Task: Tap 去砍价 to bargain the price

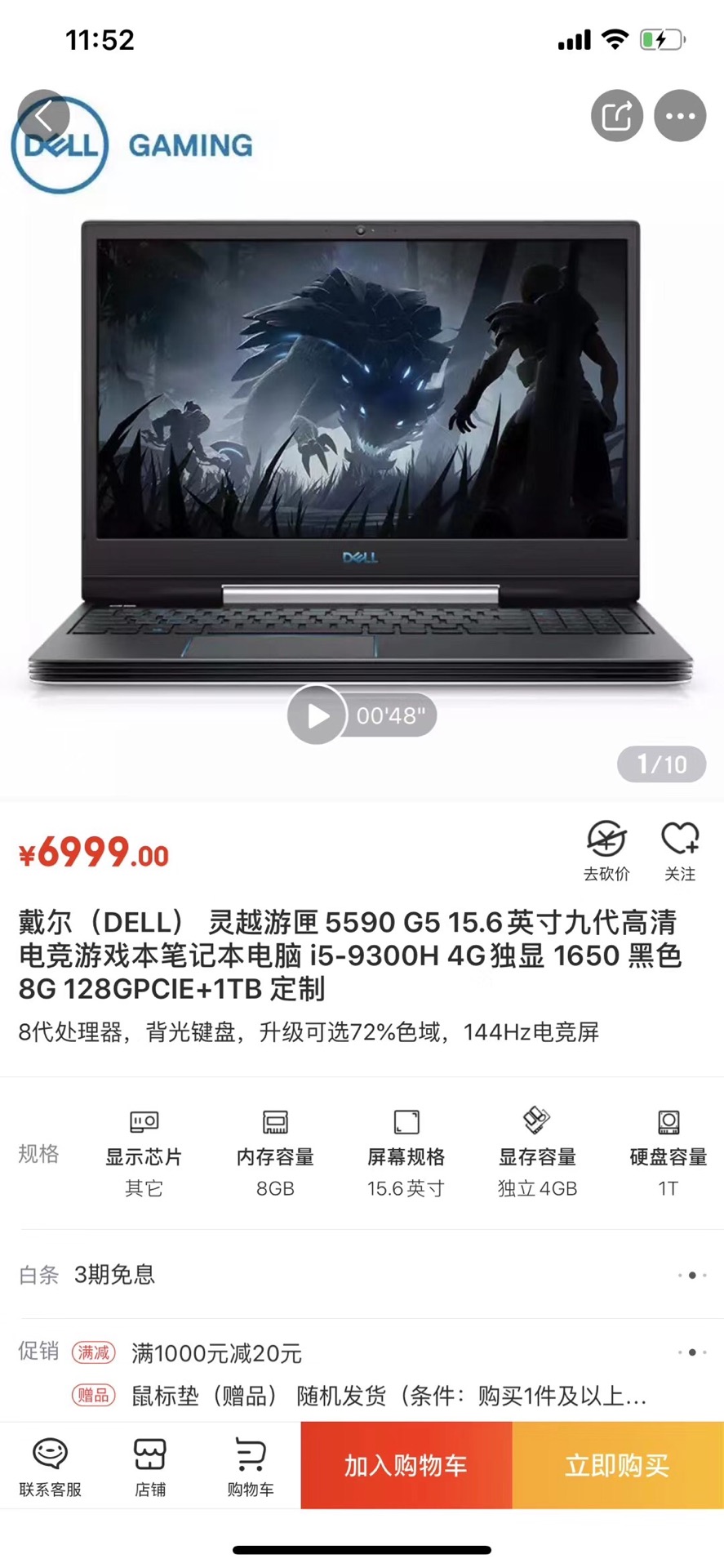Action: 606,851
